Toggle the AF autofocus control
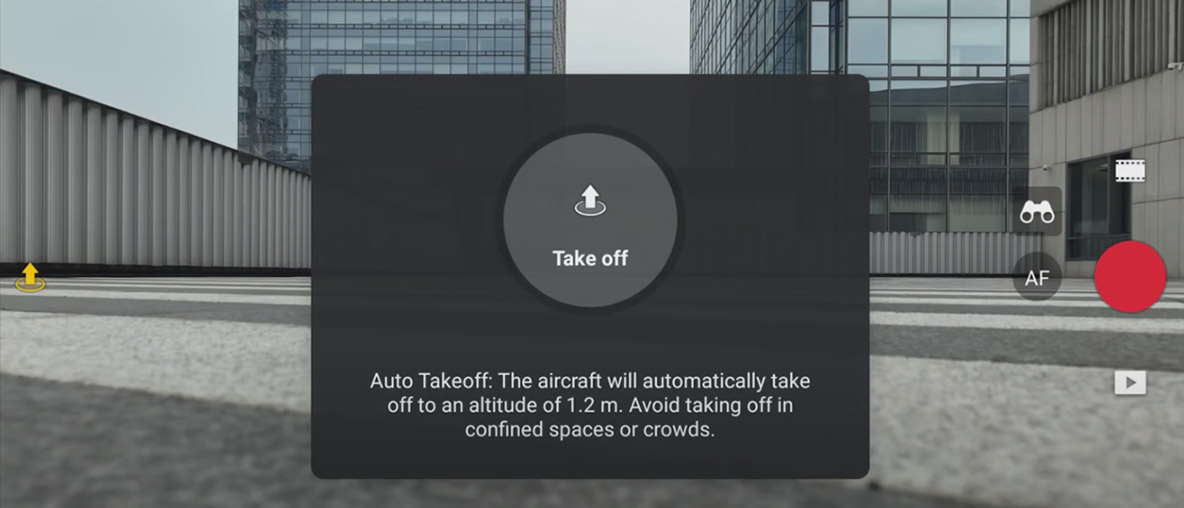Image resolution: width=1184 pixels, height=508 pixels. pos(1037,278)
